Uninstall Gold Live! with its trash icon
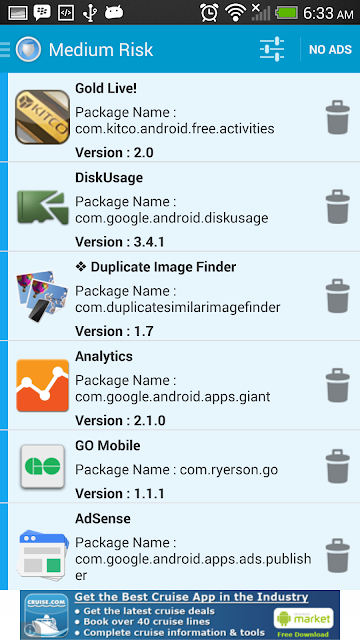 tap(338, 118)
